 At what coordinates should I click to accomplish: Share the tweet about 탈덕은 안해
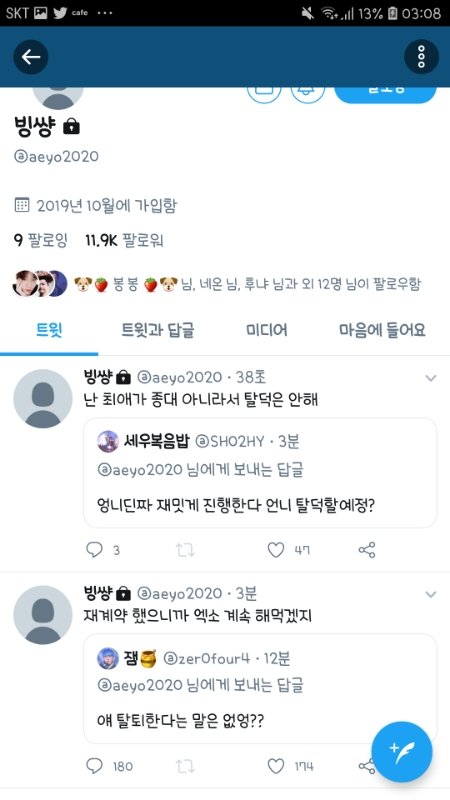[x=367, y=549]
